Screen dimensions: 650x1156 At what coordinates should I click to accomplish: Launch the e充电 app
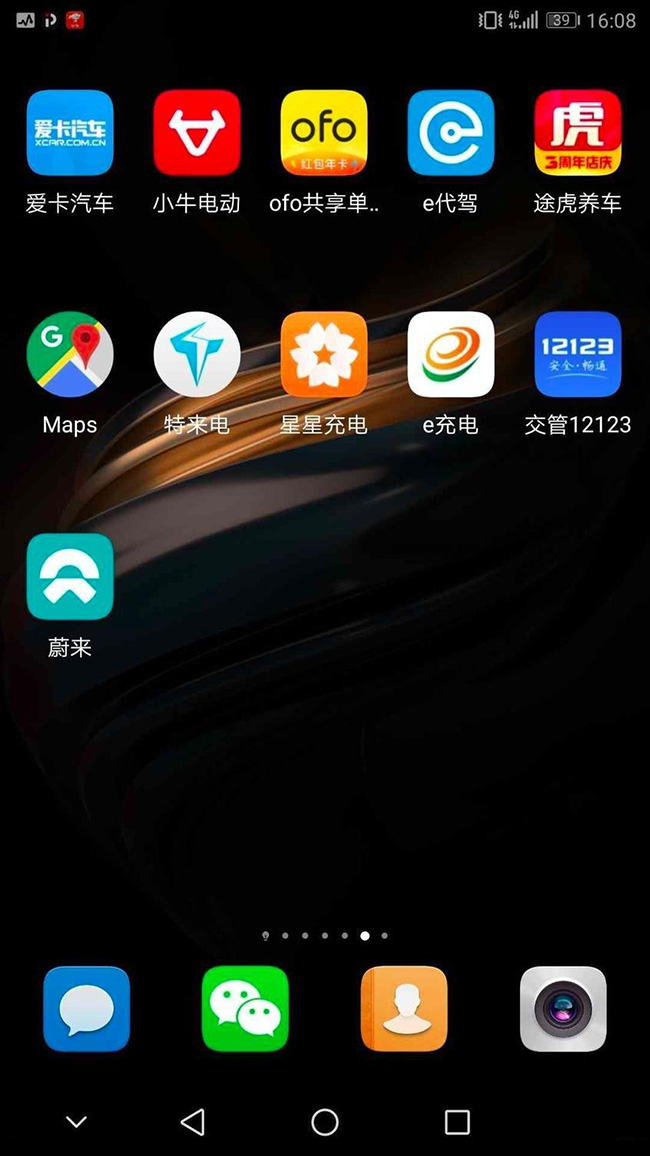[451, 355]
